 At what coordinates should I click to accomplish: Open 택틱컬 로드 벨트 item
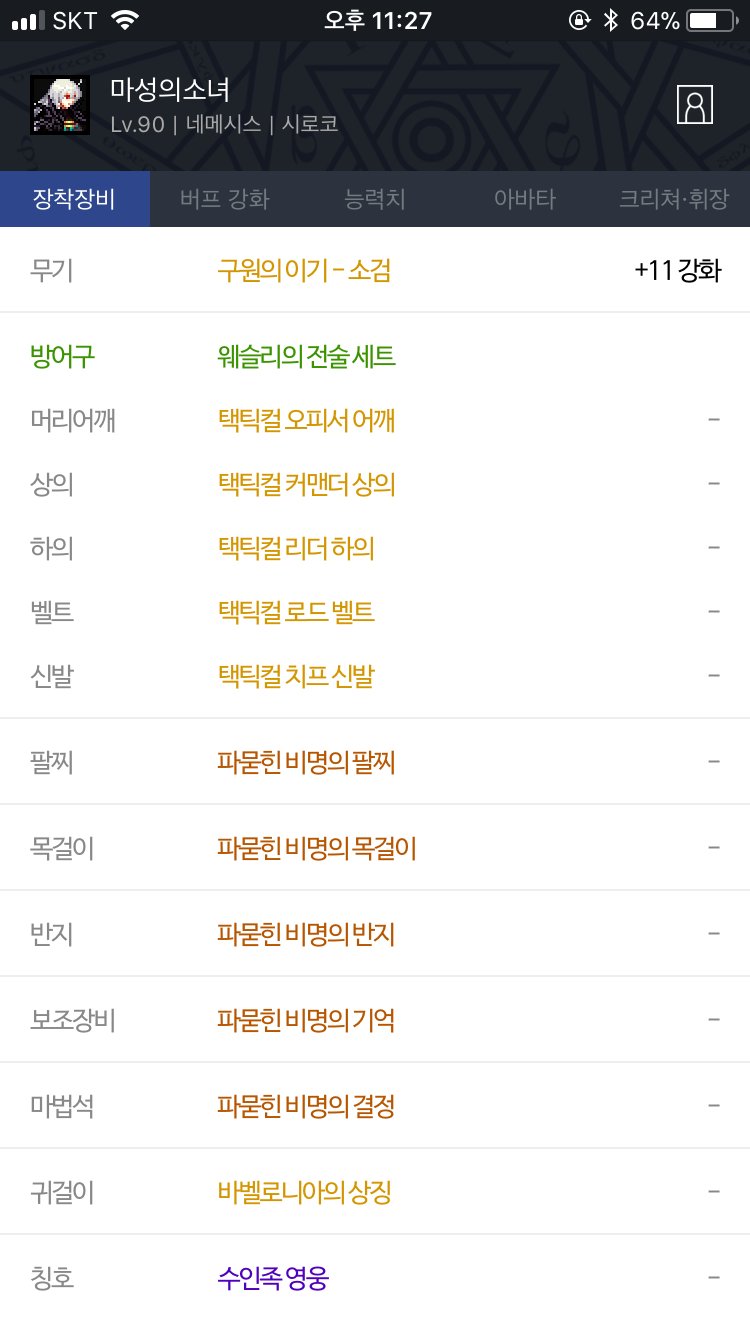(296, 612)
